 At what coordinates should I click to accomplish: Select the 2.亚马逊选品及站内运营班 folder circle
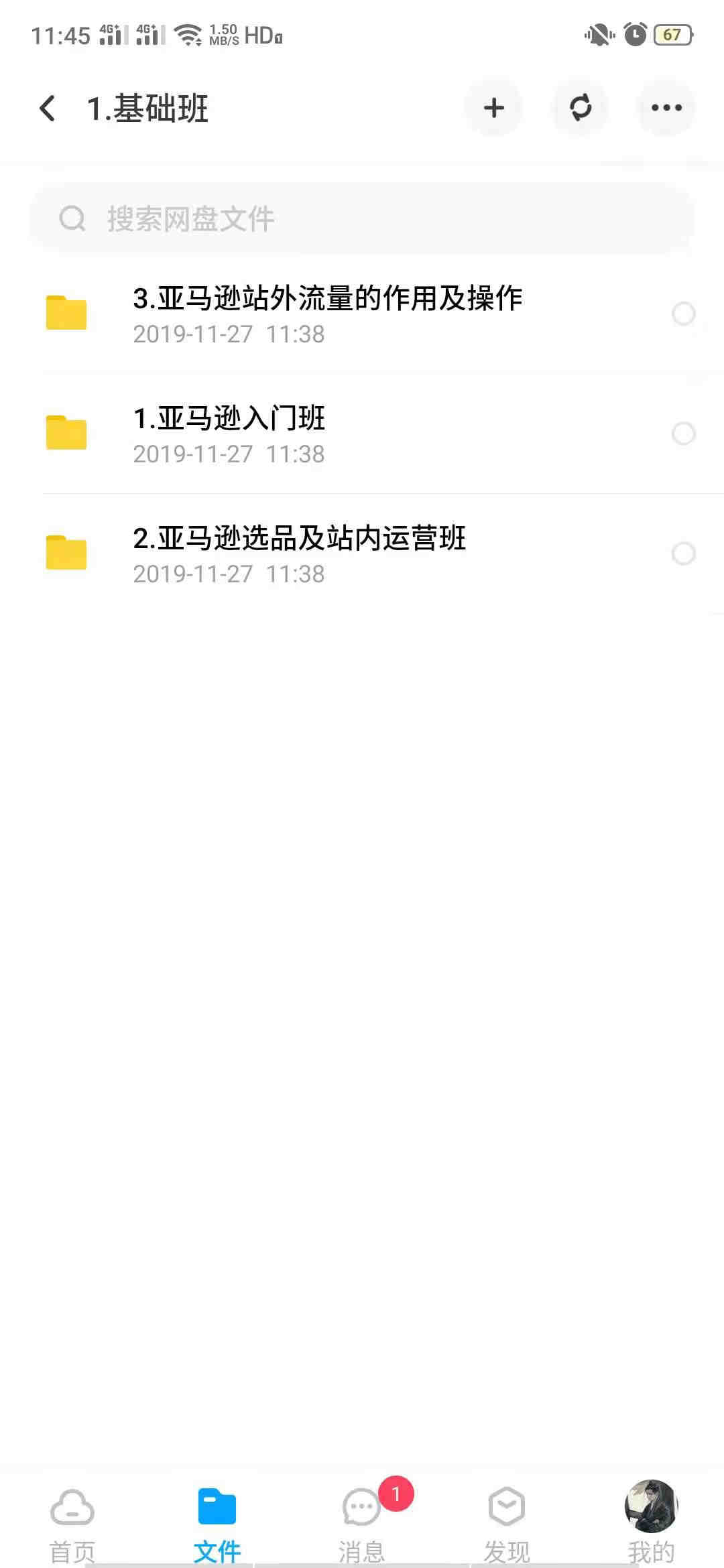[x=683, y=553]
